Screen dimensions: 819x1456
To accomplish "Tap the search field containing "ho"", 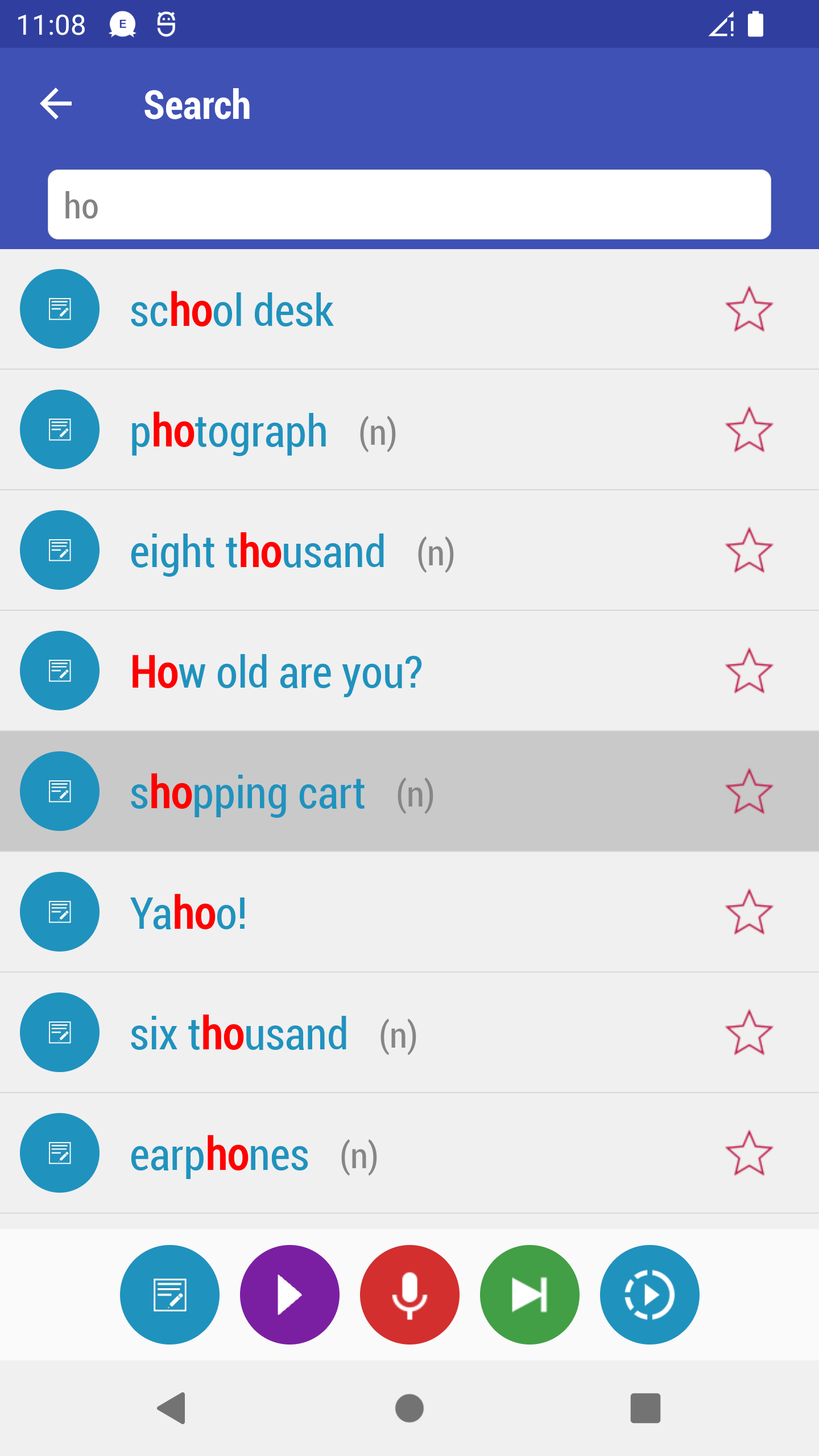I will pyautogui.click(x=409, y=205).
